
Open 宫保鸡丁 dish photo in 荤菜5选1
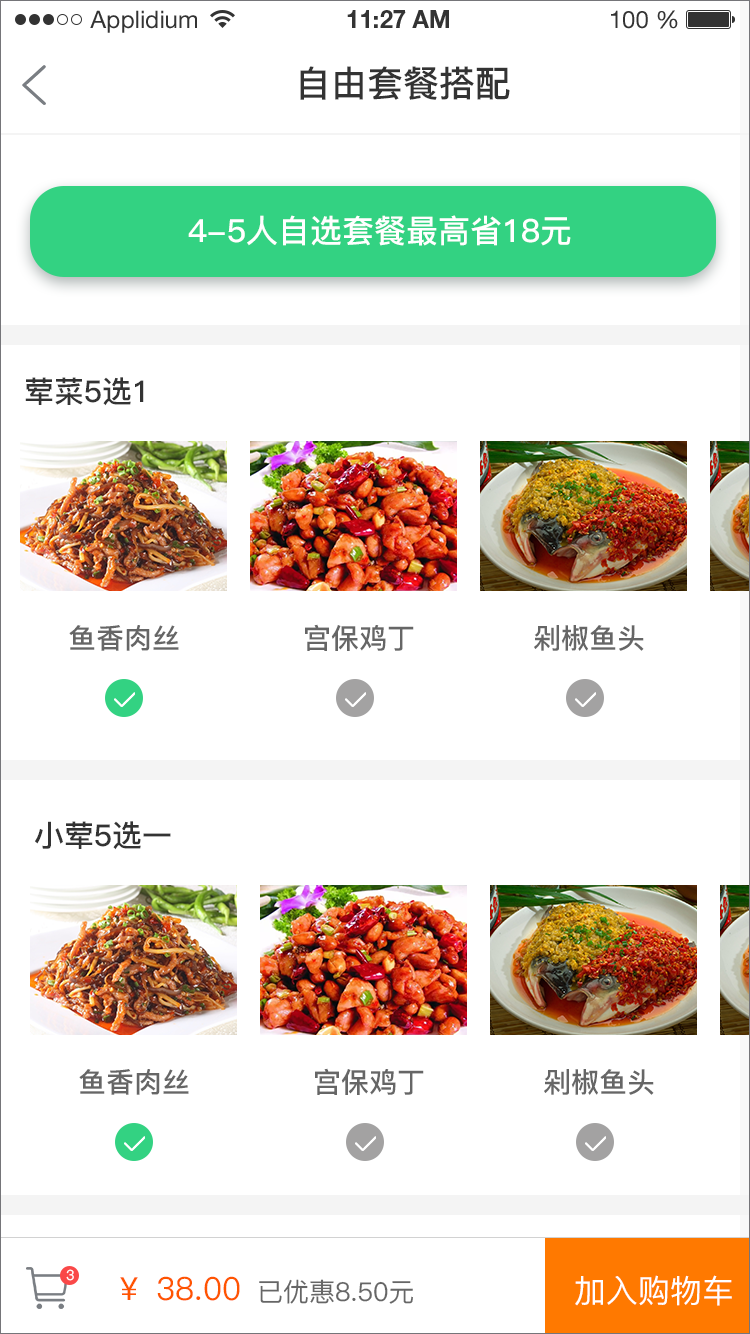353,516
